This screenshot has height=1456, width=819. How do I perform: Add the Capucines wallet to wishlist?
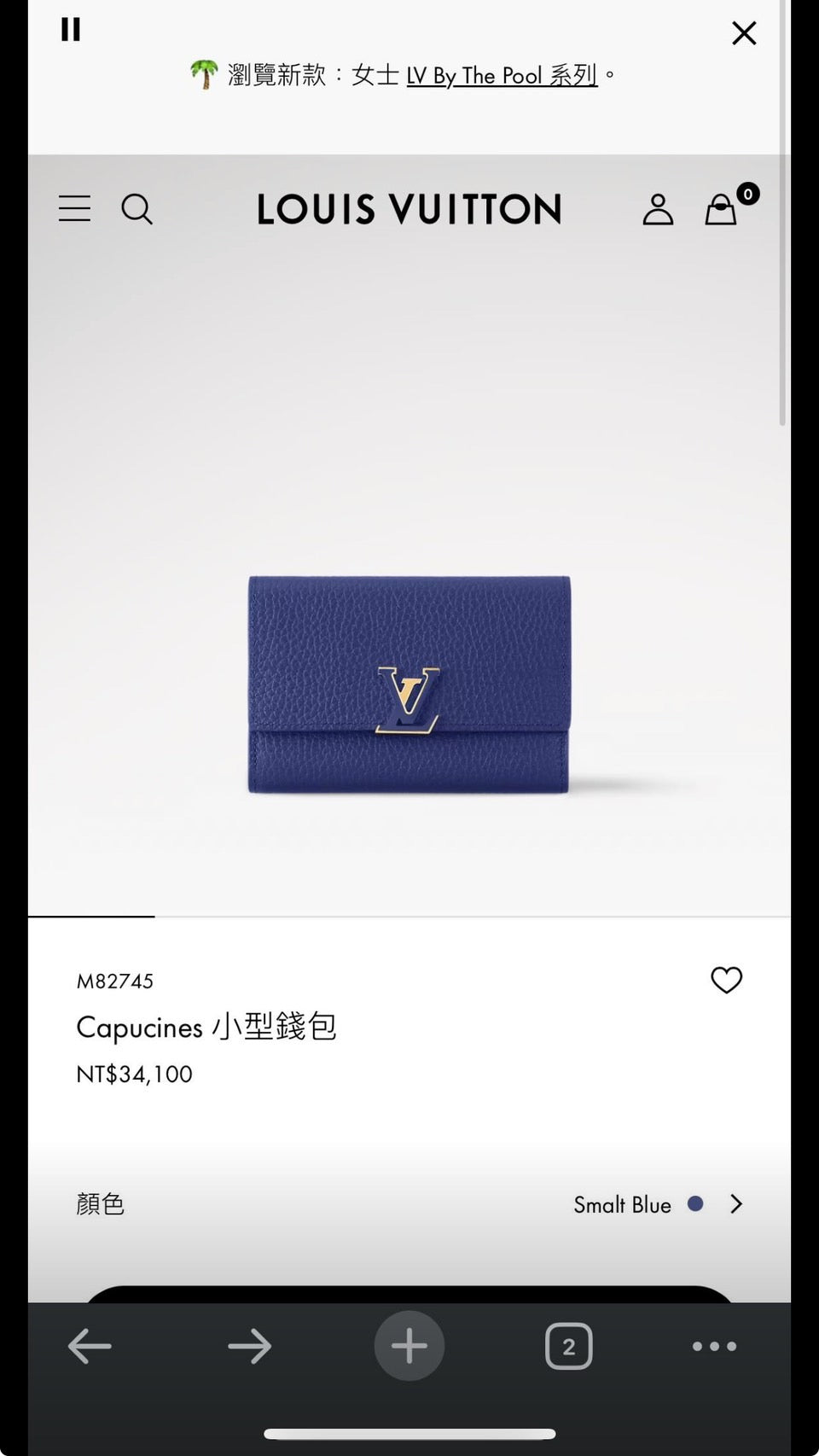pyautogui.click(x=726, y=980)
